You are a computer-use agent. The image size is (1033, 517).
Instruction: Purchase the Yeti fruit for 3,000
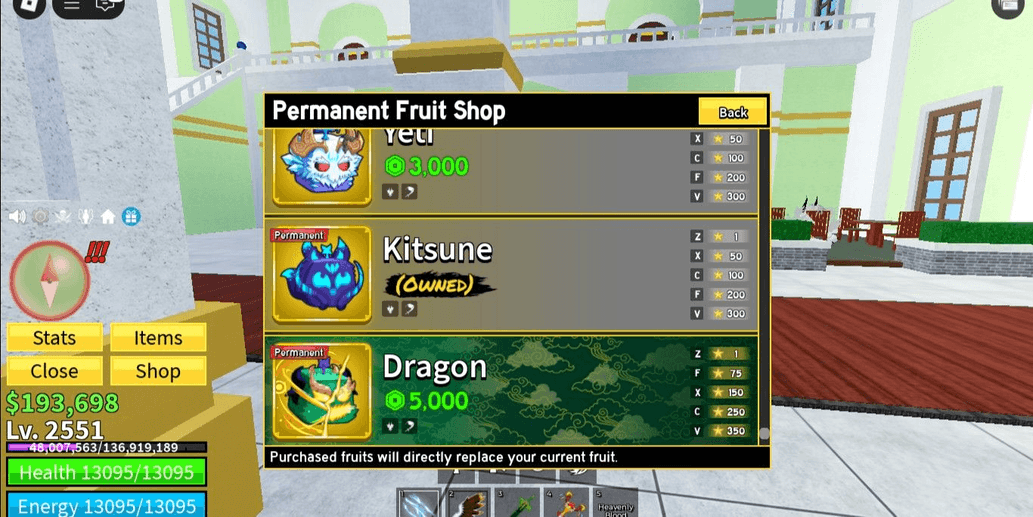coord(426,166)
